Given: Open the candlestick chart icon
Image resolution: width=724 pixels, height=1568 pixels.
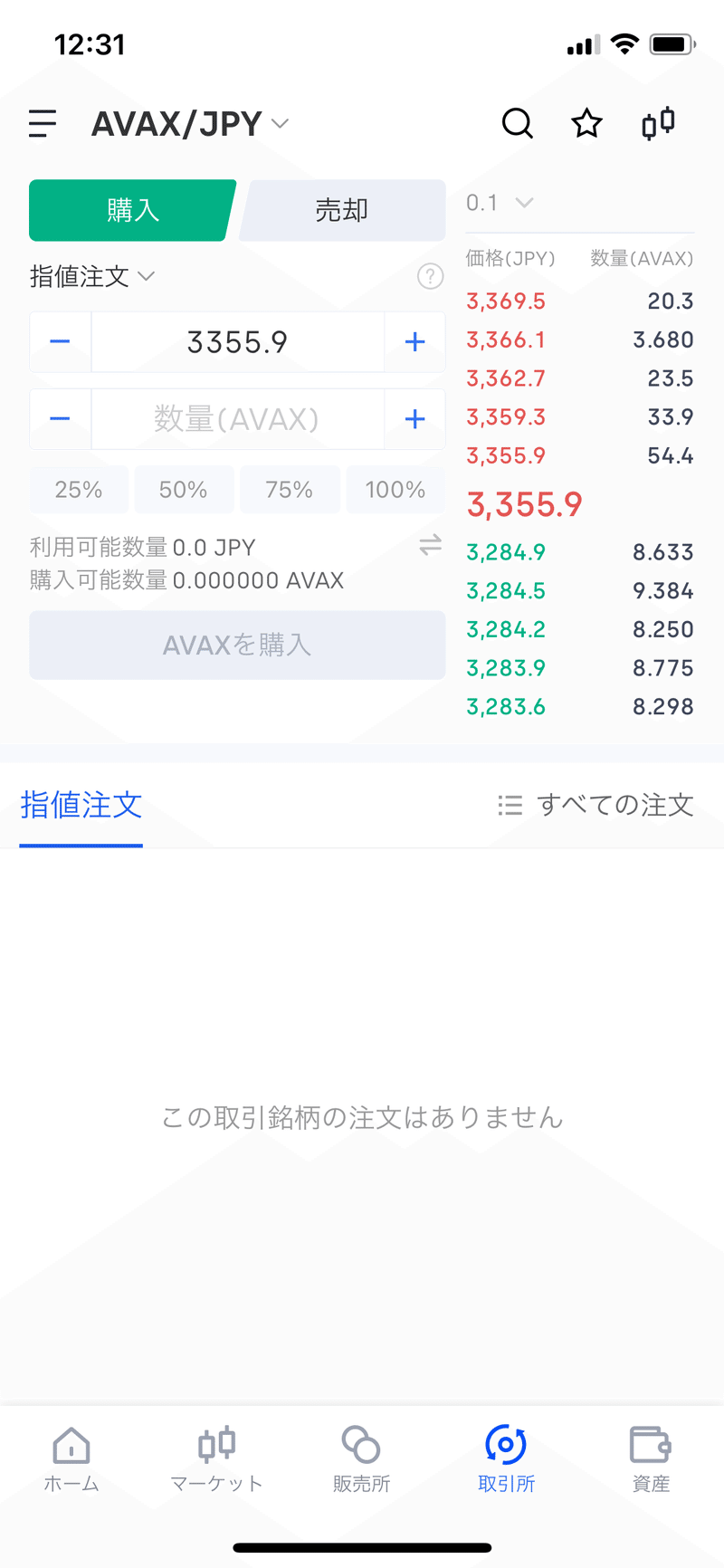Looking at the screenshot, I should click(x=658, y=123).
